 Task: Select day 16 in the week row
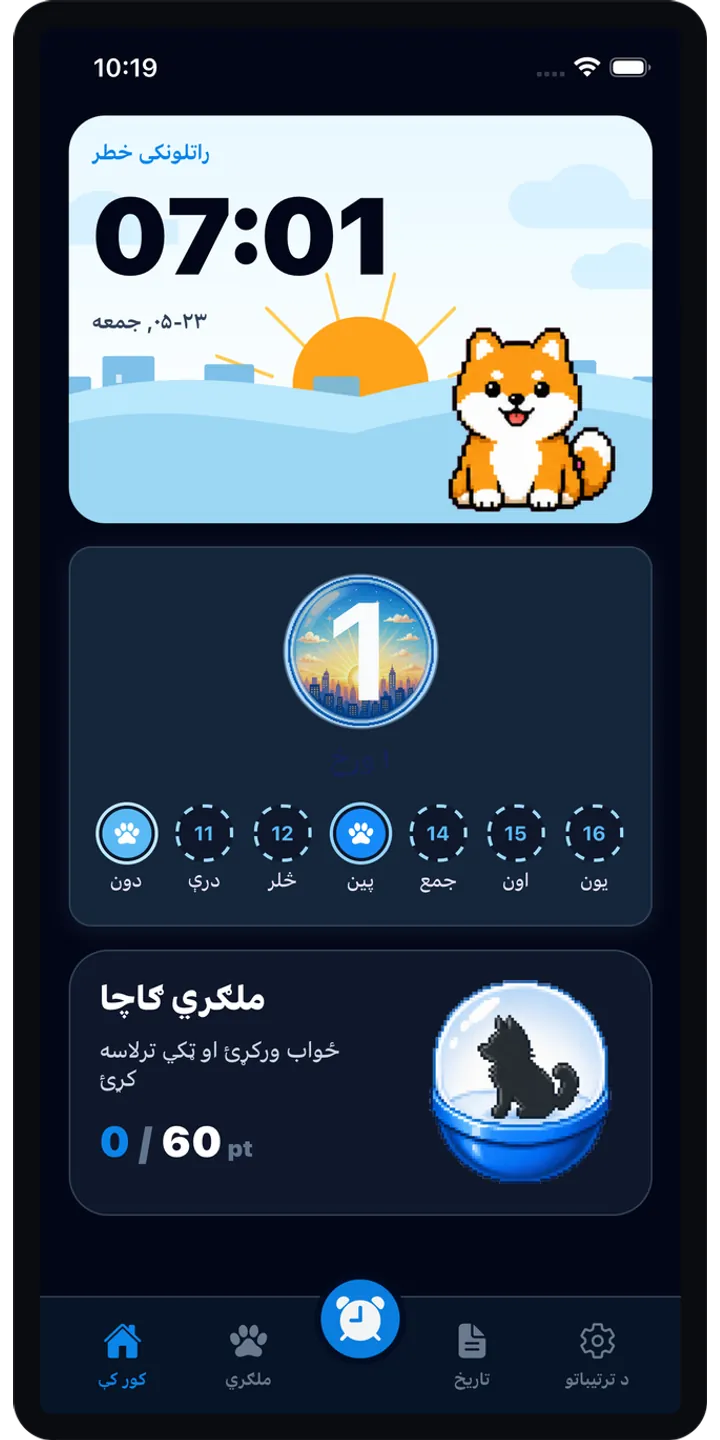click(x=594, y=833)
